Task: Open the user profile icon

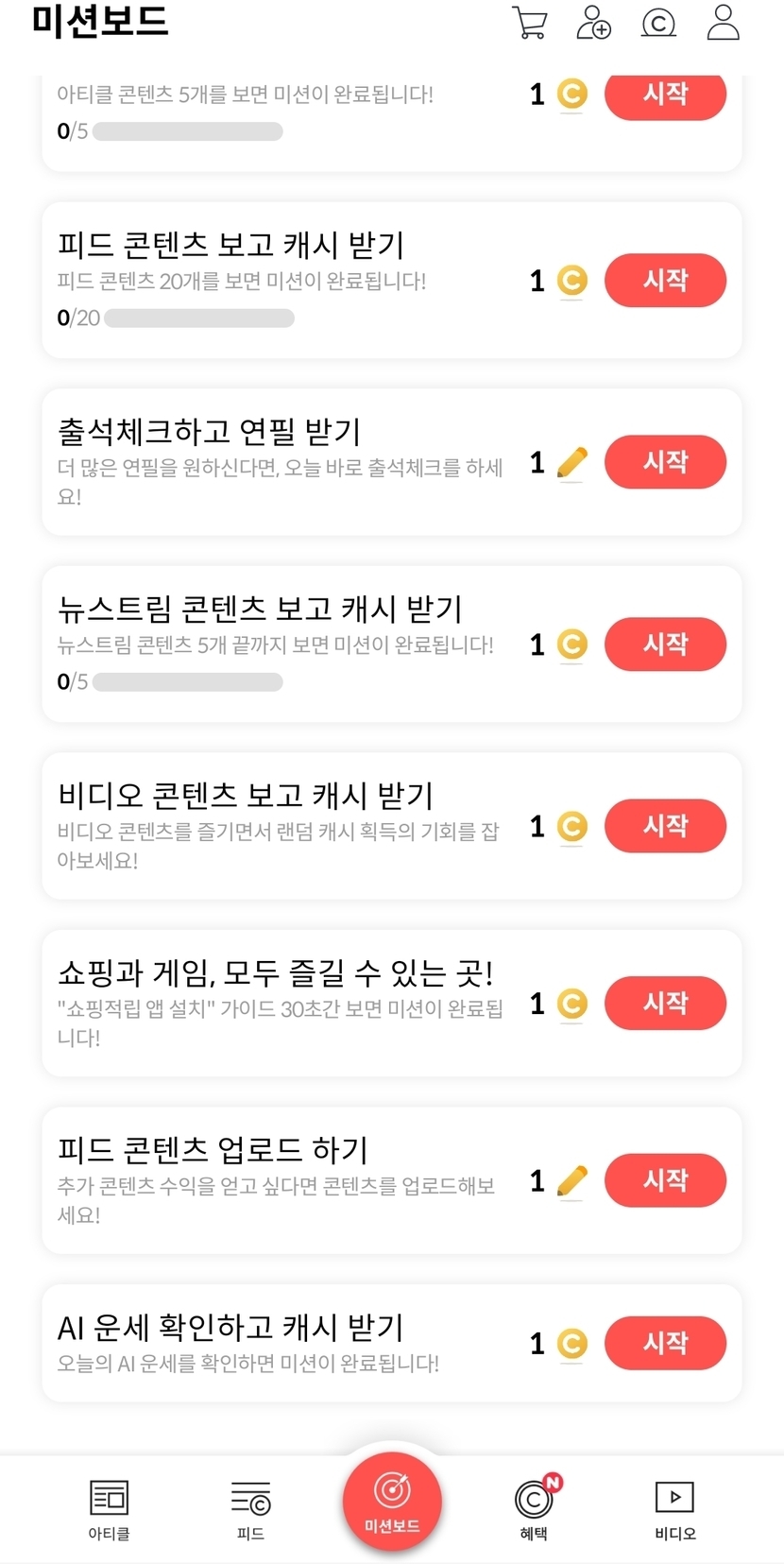Action: pos(723,23)
